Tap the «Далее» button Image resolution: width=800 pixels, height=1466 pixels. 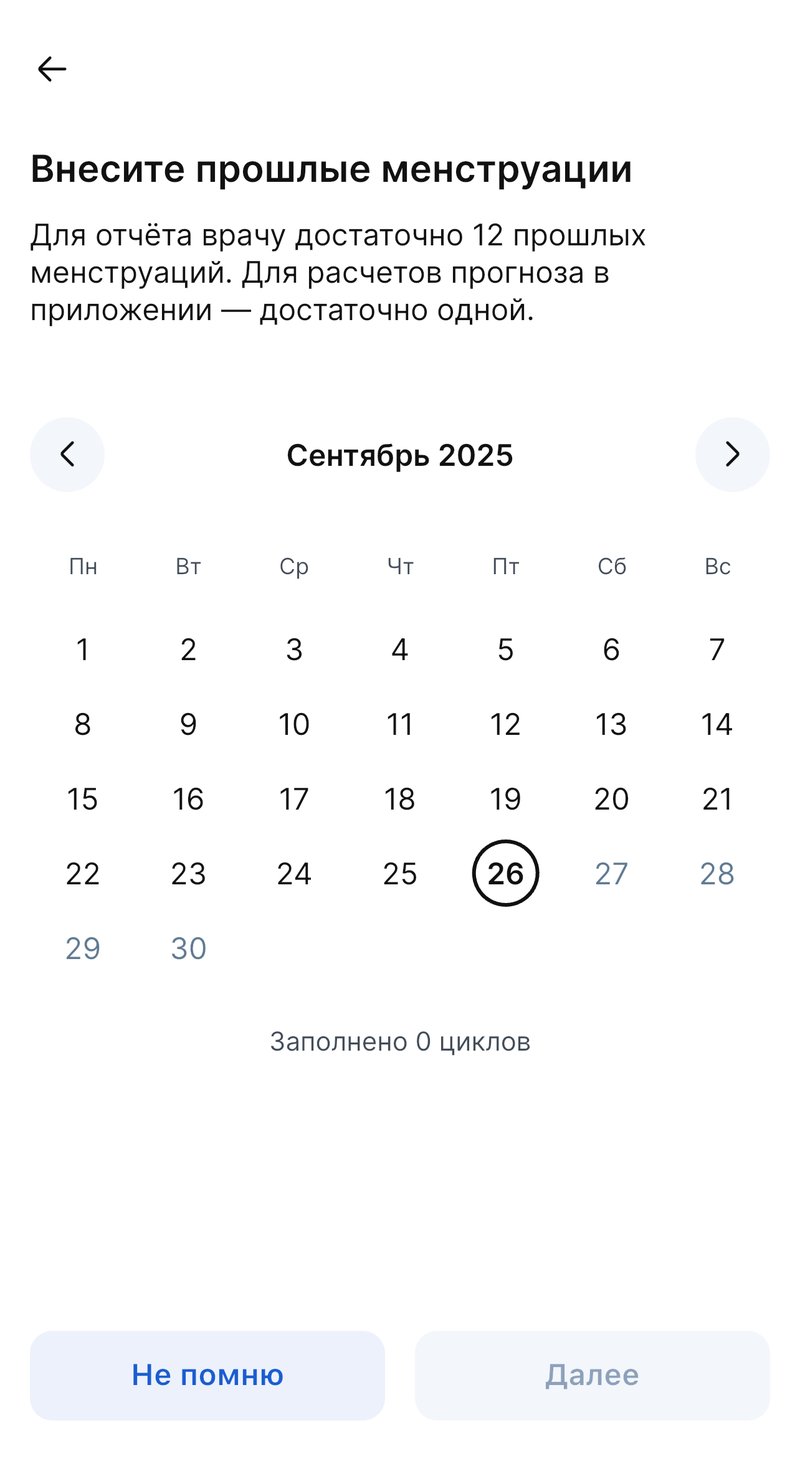point(592,1375)
